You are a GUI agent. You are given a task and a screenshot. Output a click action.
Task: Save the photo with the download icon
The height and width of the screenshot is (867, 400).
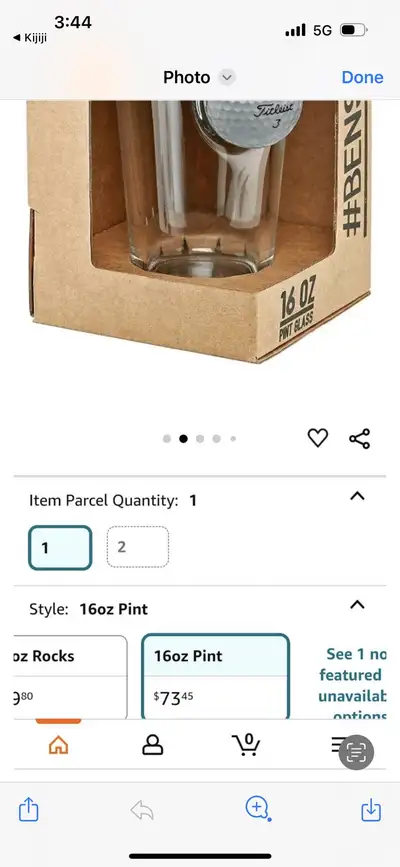pyautogui.click(x=371, y=811)
